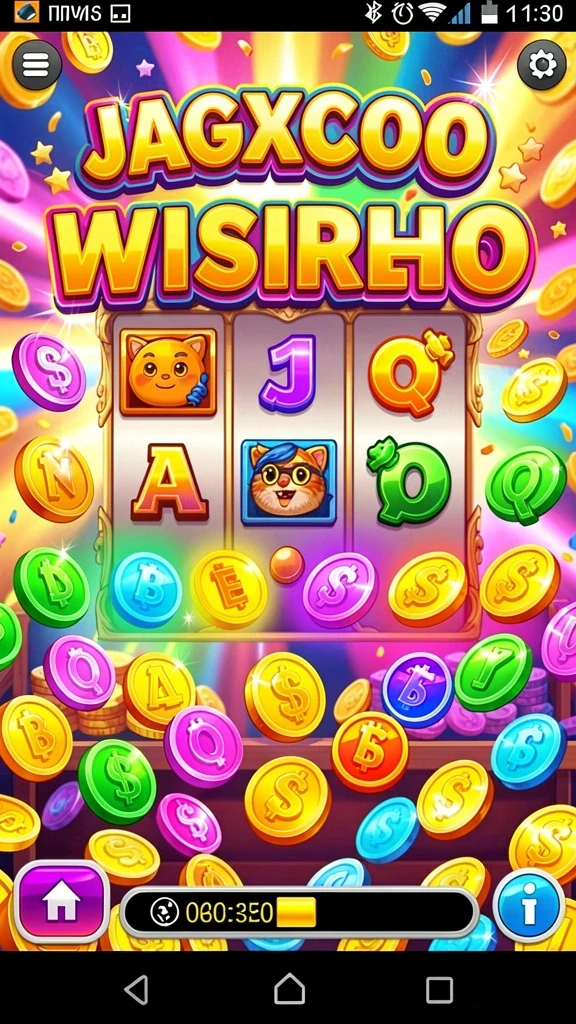Viewport: 576px width, 1024px height.
Task: Open the blue info button
Action: point(528,905)
